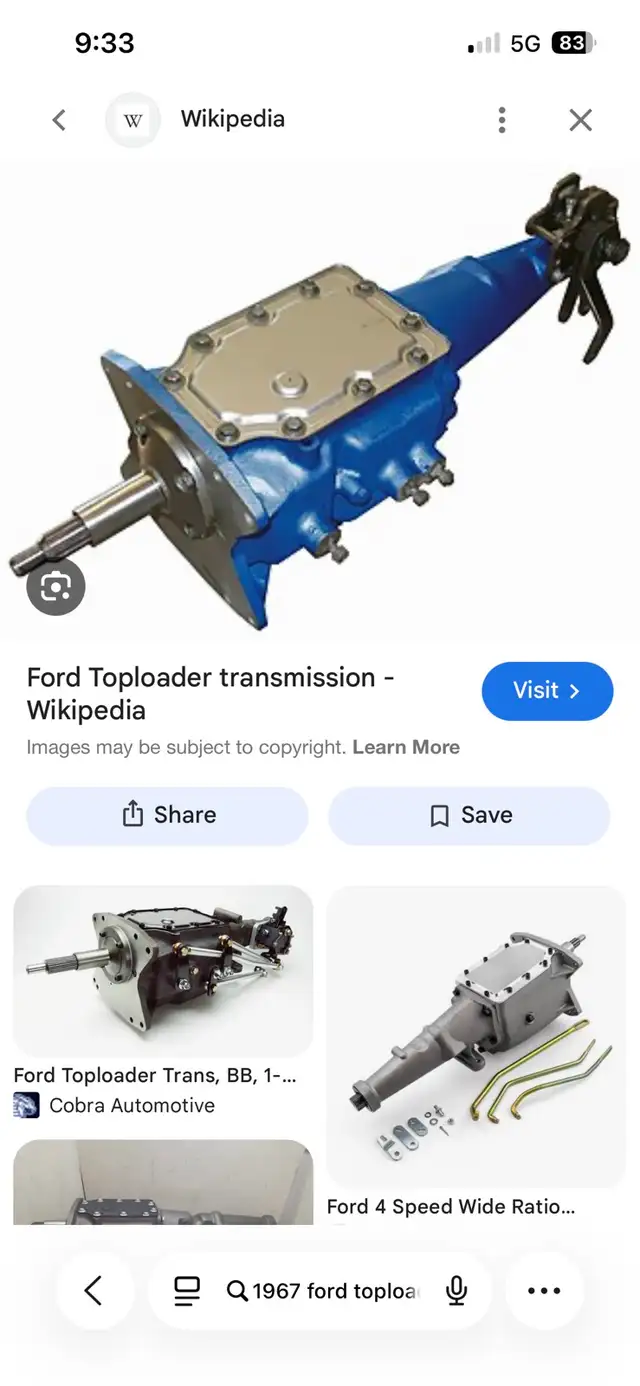Share this transmission image
640x1386 pixels.
tap(167, 815)
